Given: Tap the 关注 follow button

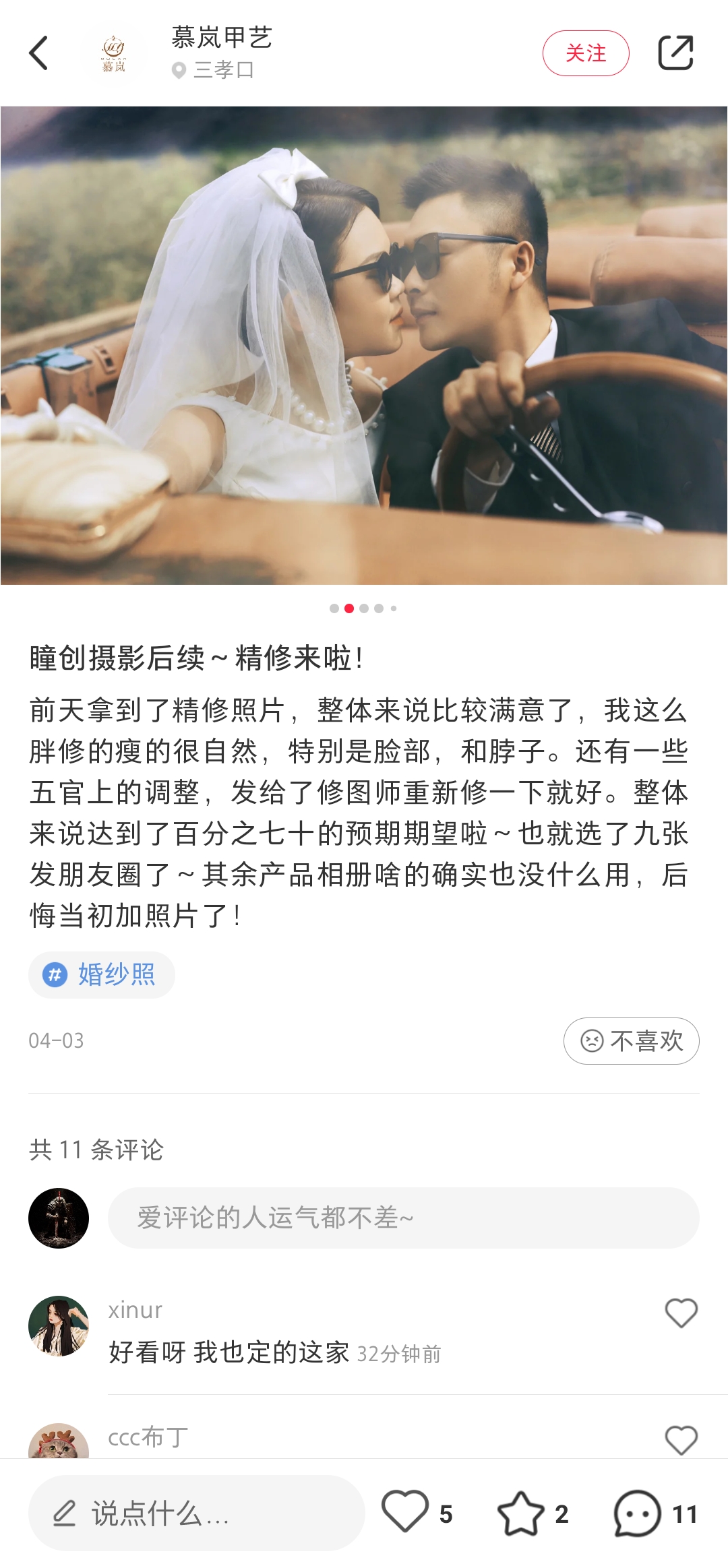Looking at the screenshot, I should tap(585, 53).
